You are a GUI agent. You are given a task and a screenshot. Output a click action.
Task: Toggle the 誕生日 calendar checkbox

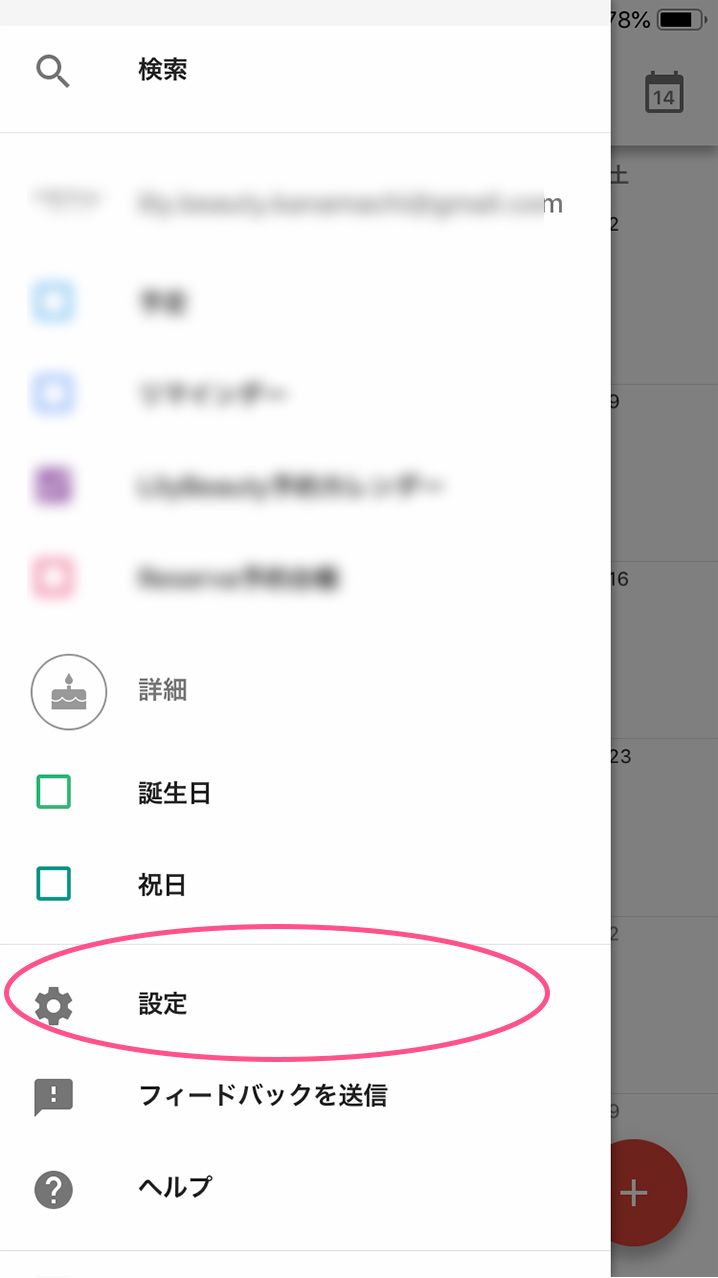pyautogui.click(x=54, y=792)
